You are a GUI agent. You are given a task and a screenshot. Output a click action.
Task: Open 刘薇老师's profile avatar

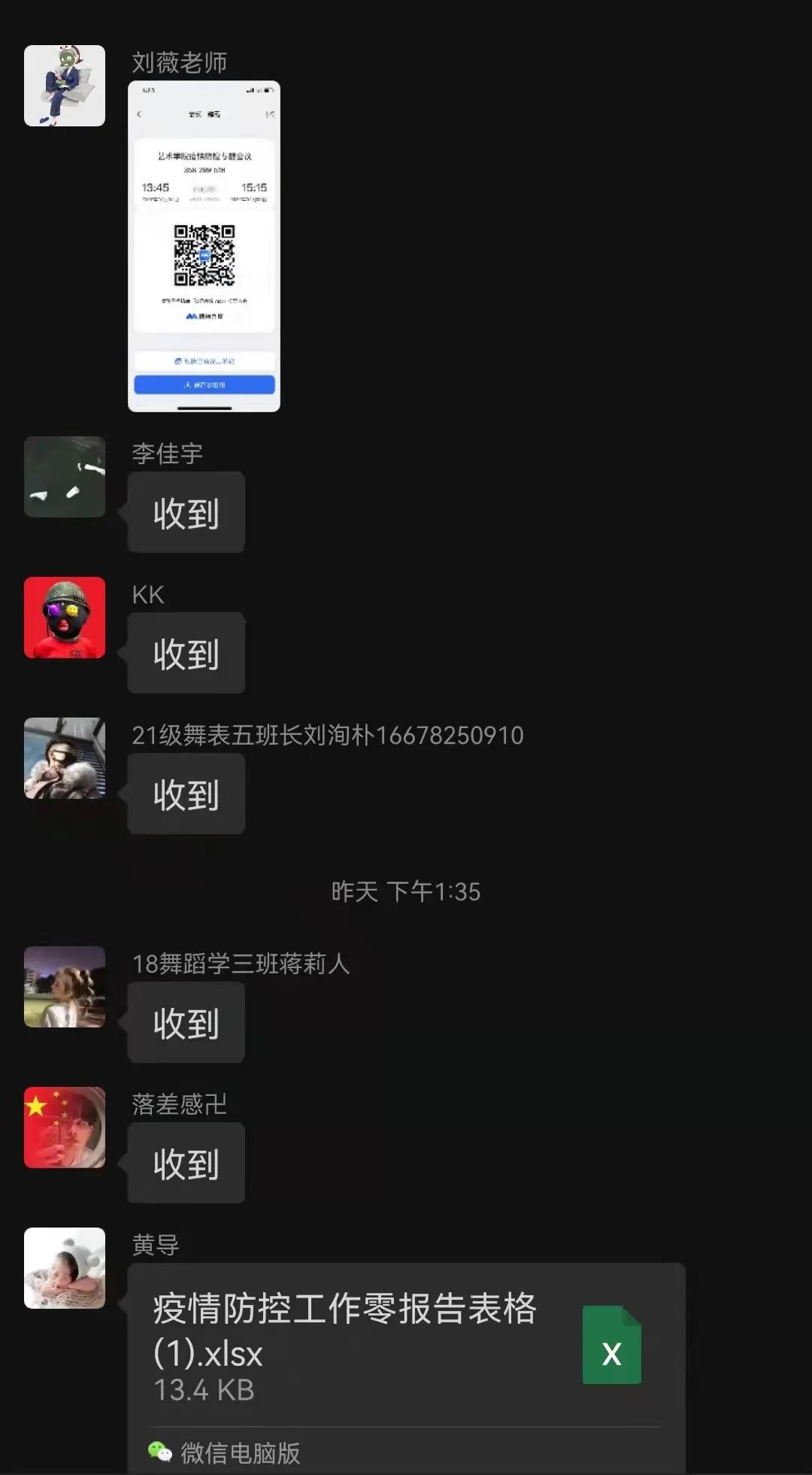[65, 86]
